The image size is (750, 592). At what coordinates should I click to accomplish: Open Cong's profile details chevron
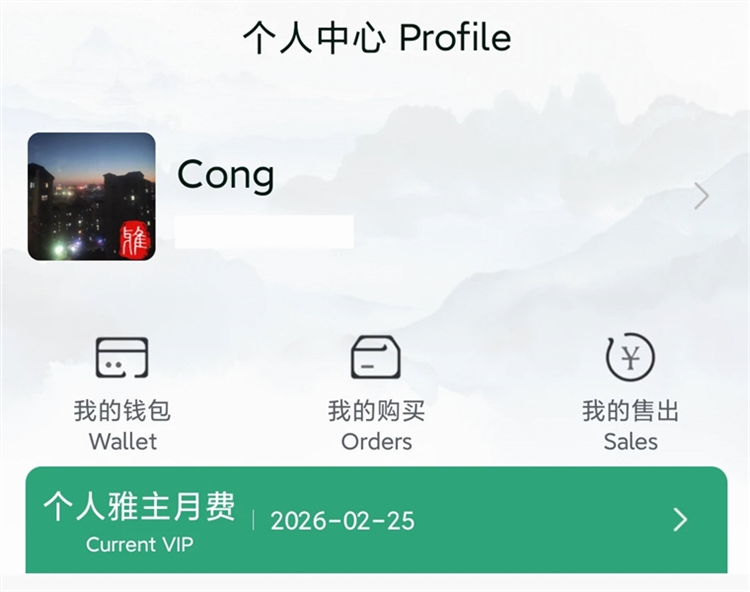point(701,196)
